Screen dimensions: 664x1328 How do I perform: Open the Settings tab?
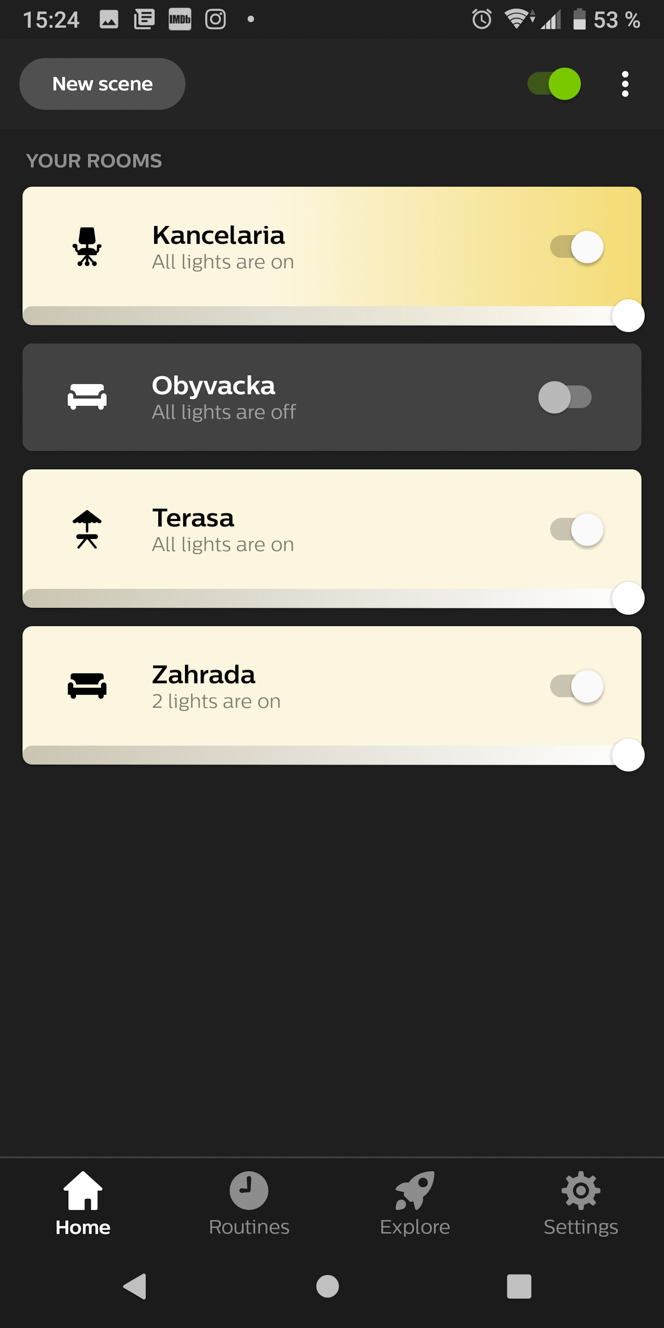pos(581,1204)
